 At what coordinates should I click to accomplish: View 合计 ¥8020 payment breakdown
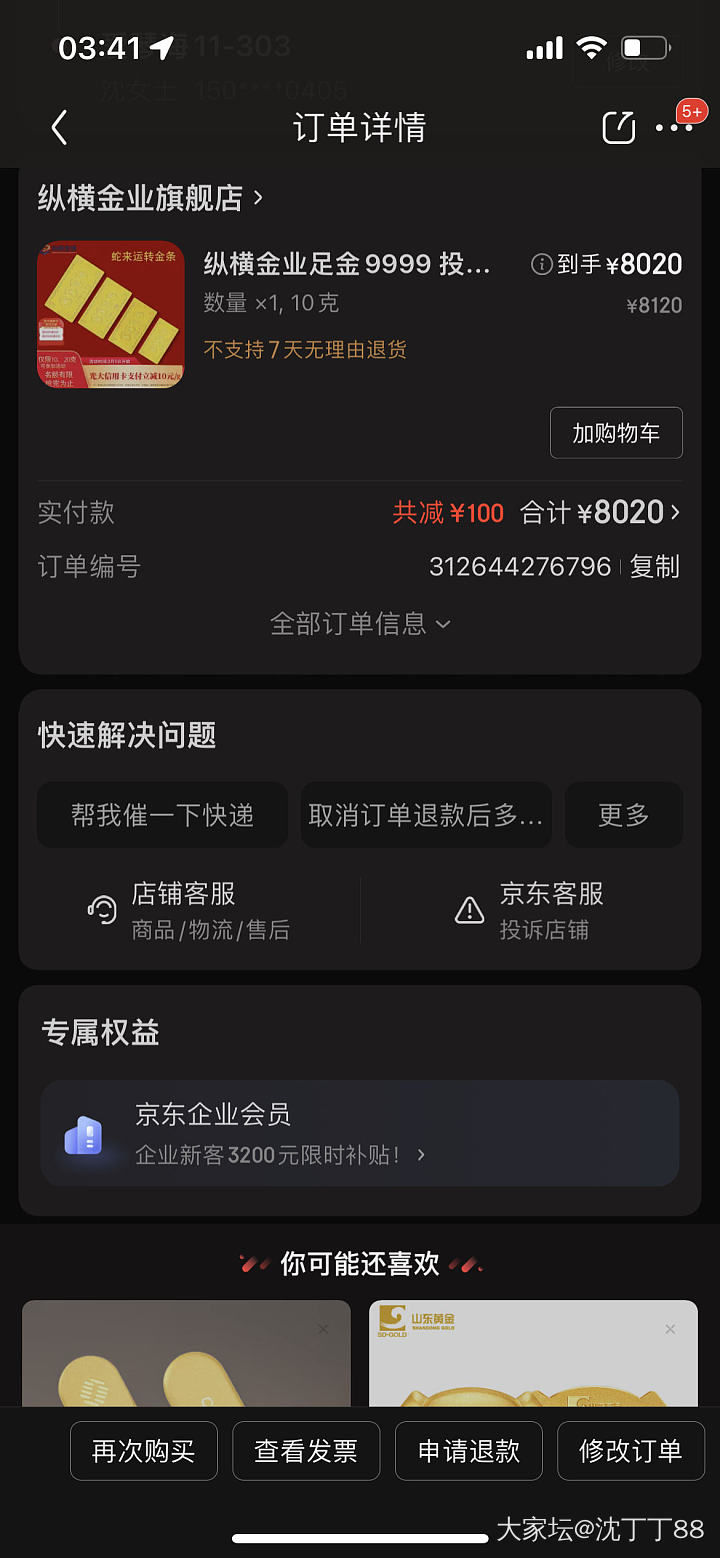(600, 513)
